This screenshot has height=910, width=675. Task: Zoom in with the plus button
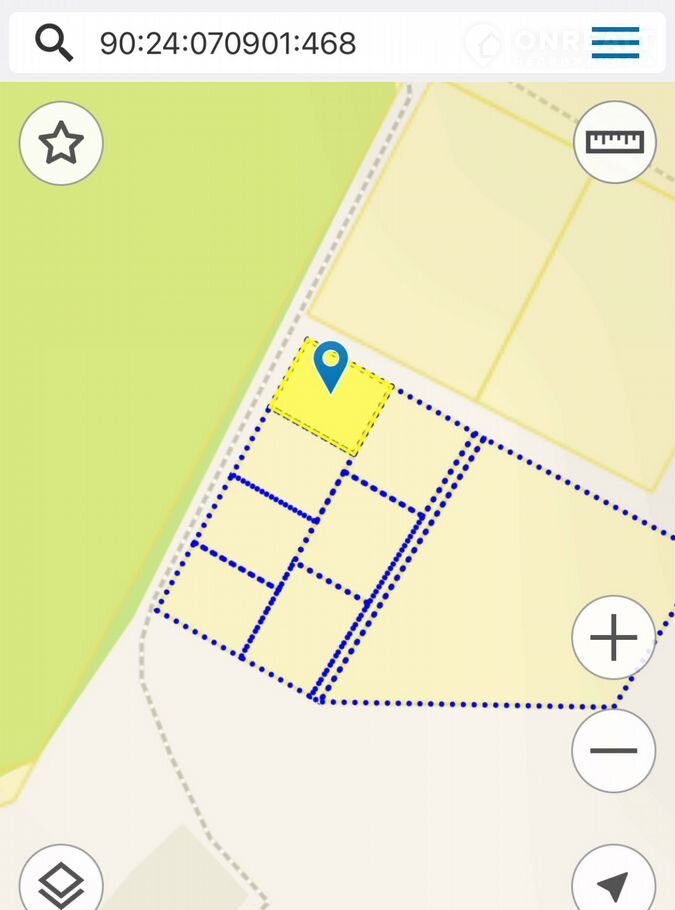(x=613, y=637)
